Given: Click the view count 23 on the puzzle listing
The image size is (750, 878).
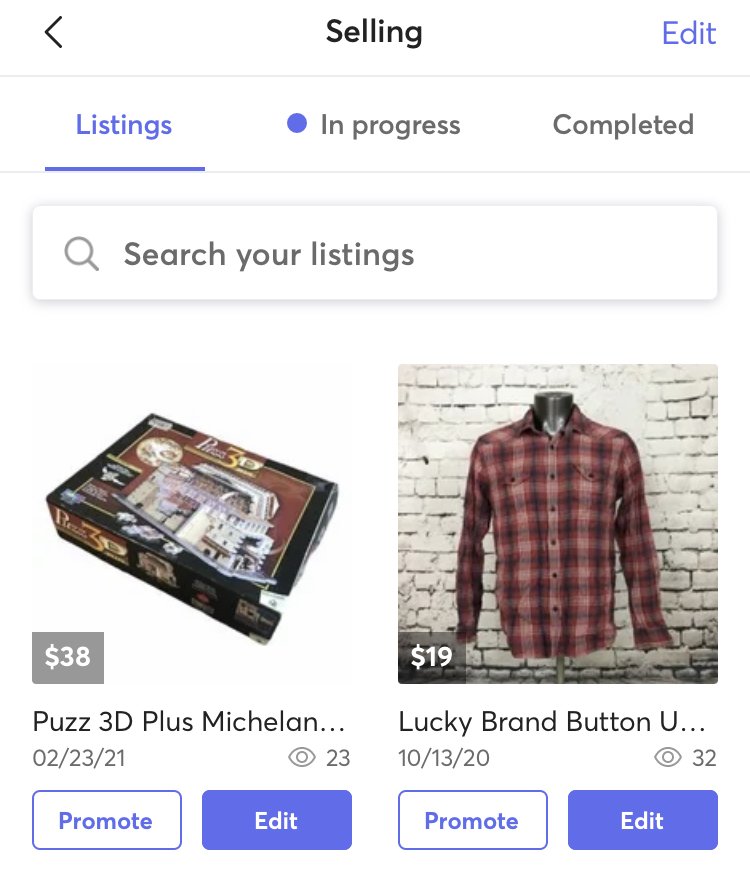Looking at the screenshot, I should point(340,758).
